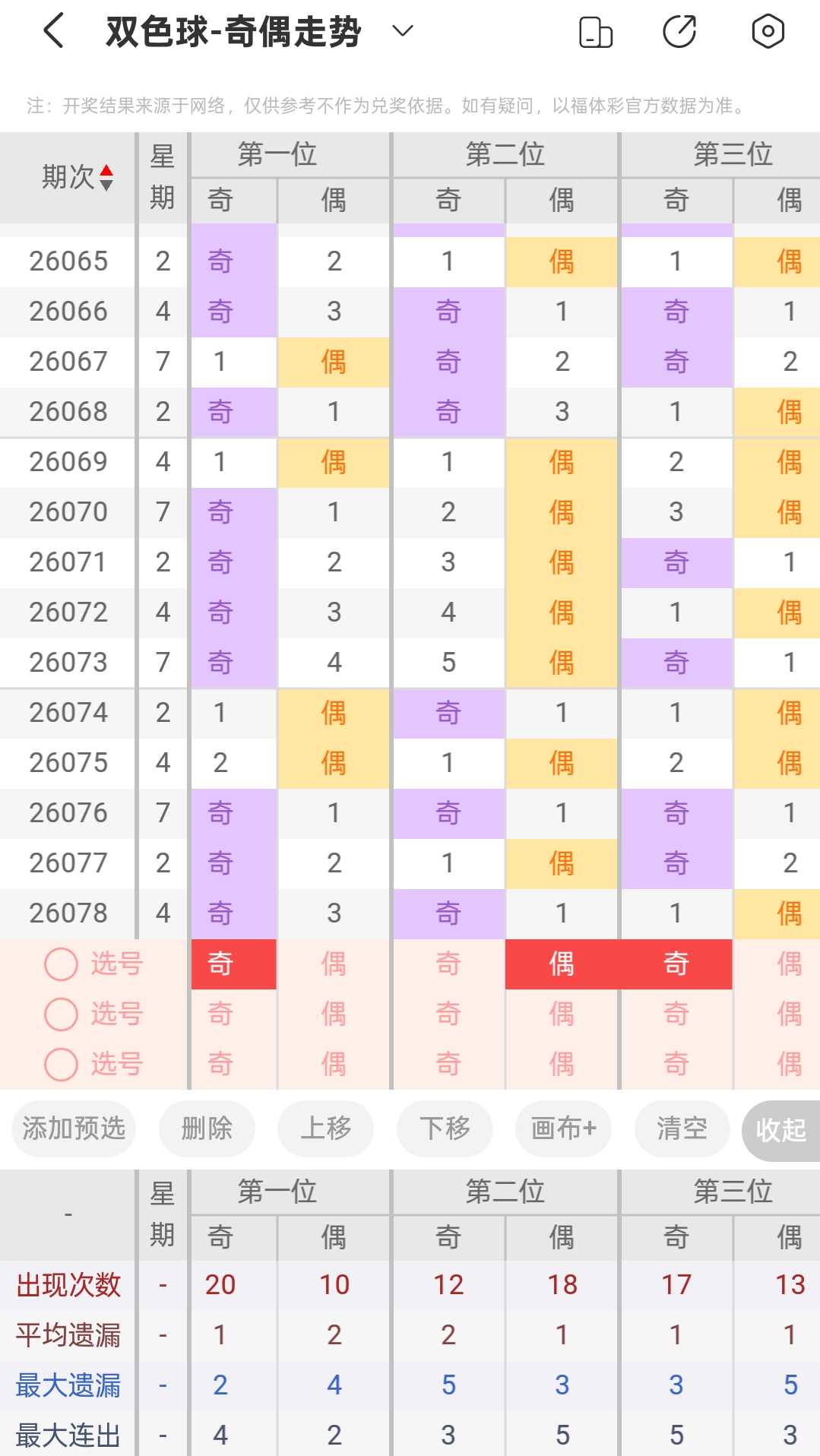Go back using the top-left arrow
Screen dimensions: 820x1456
[53, 31]
